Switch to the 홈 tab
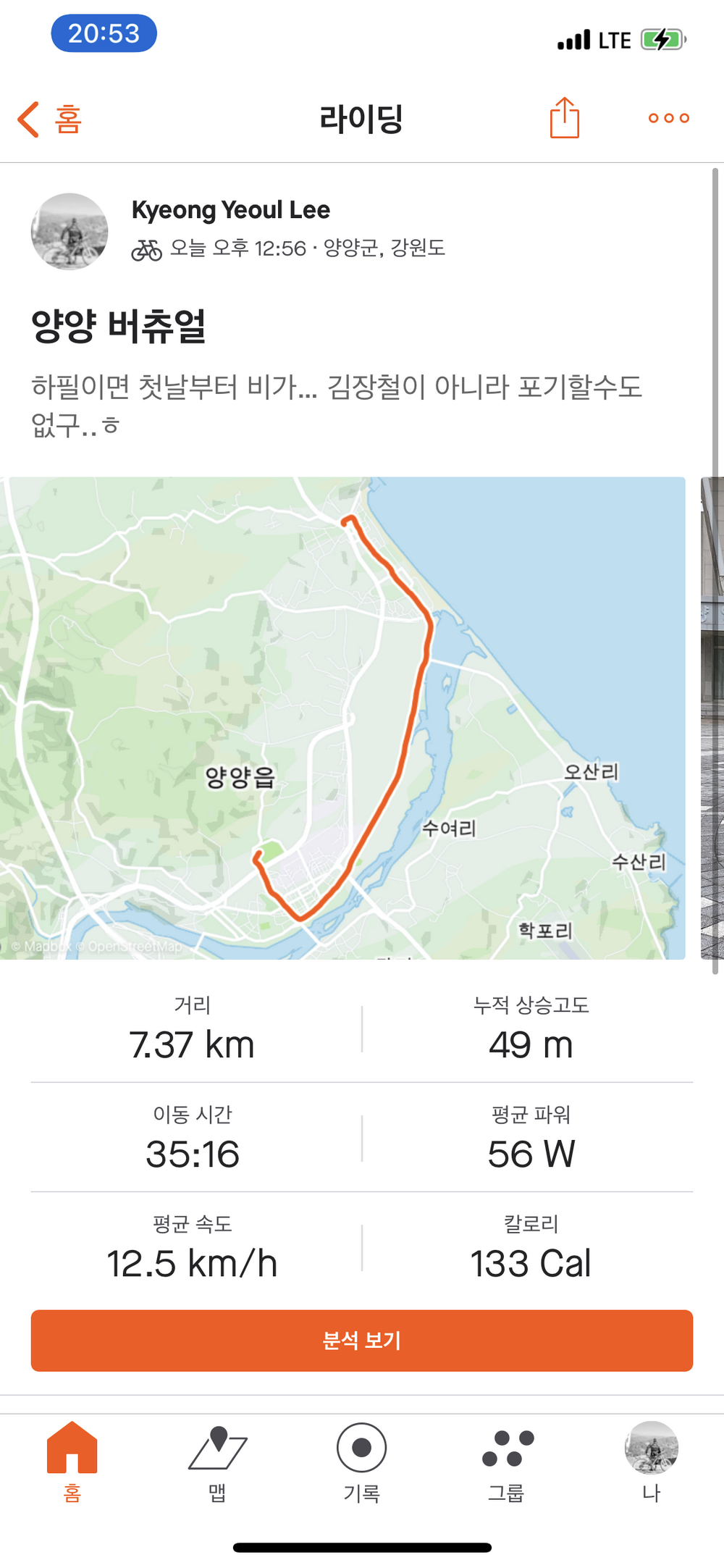Viewport: 724px width, 1568px height. pyautogui.click(x=72, y=1461)
